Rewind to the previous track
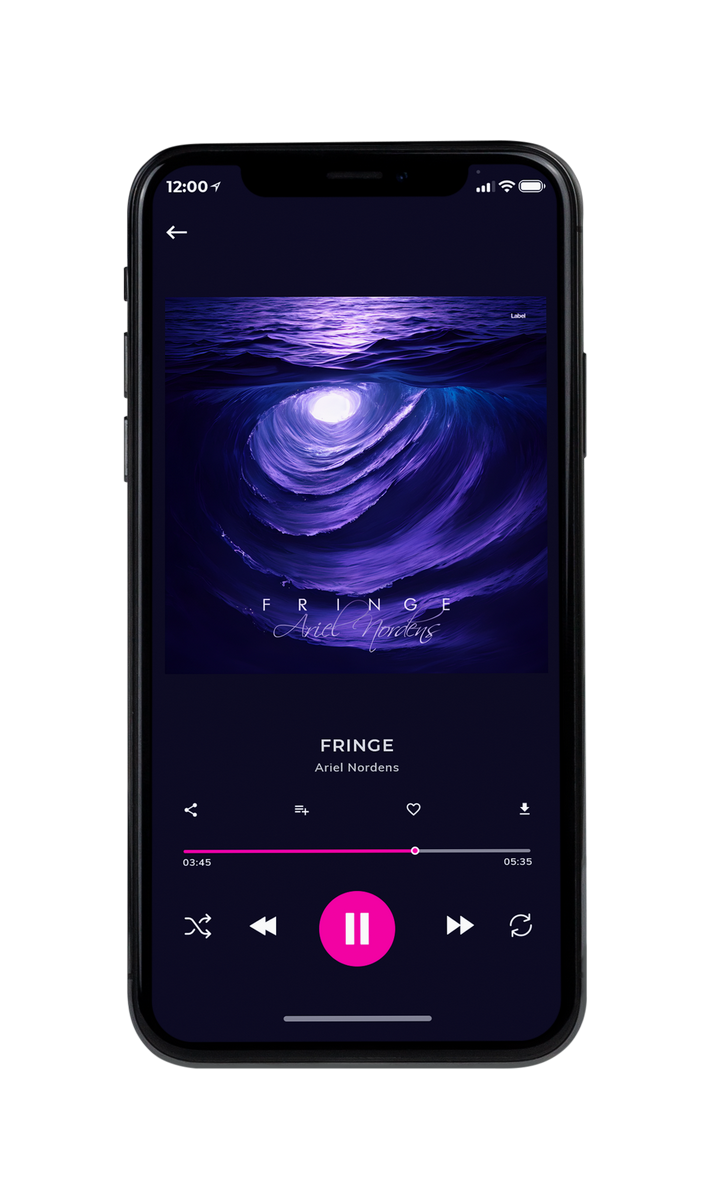This screenshot has height=1200, width=720. (263, 926)
